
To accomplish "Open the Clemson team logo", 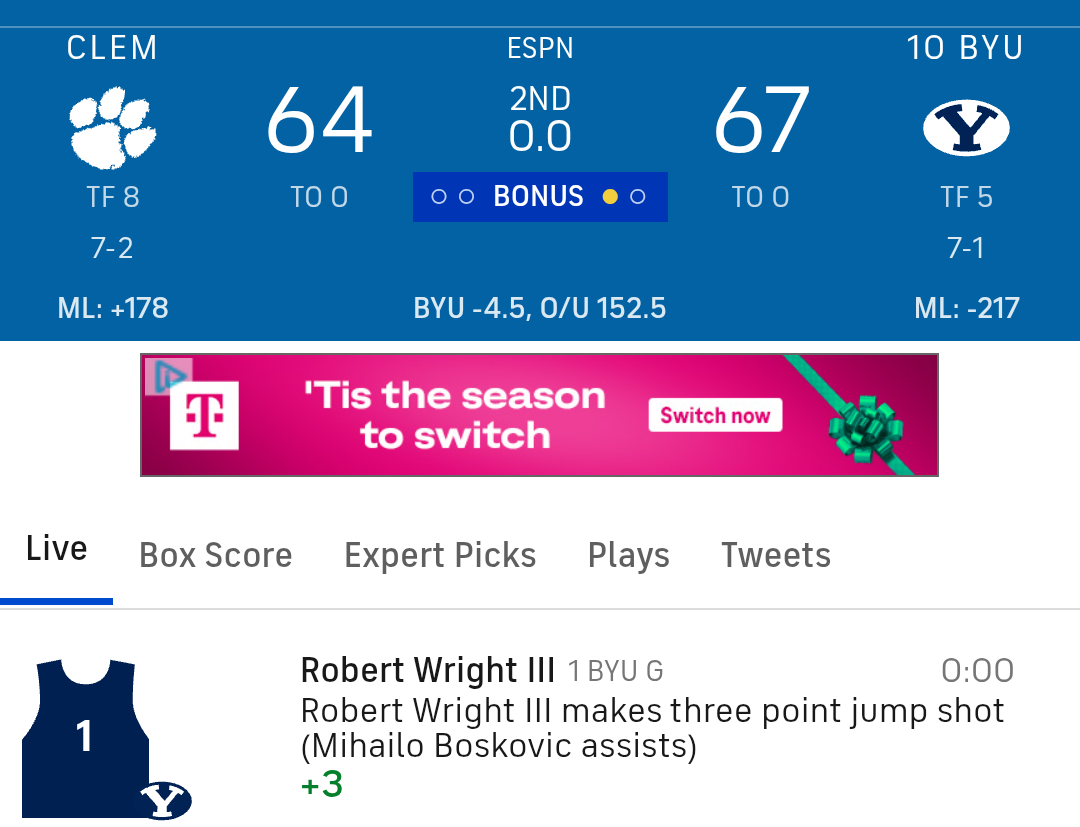I will [x=112, y=128].
